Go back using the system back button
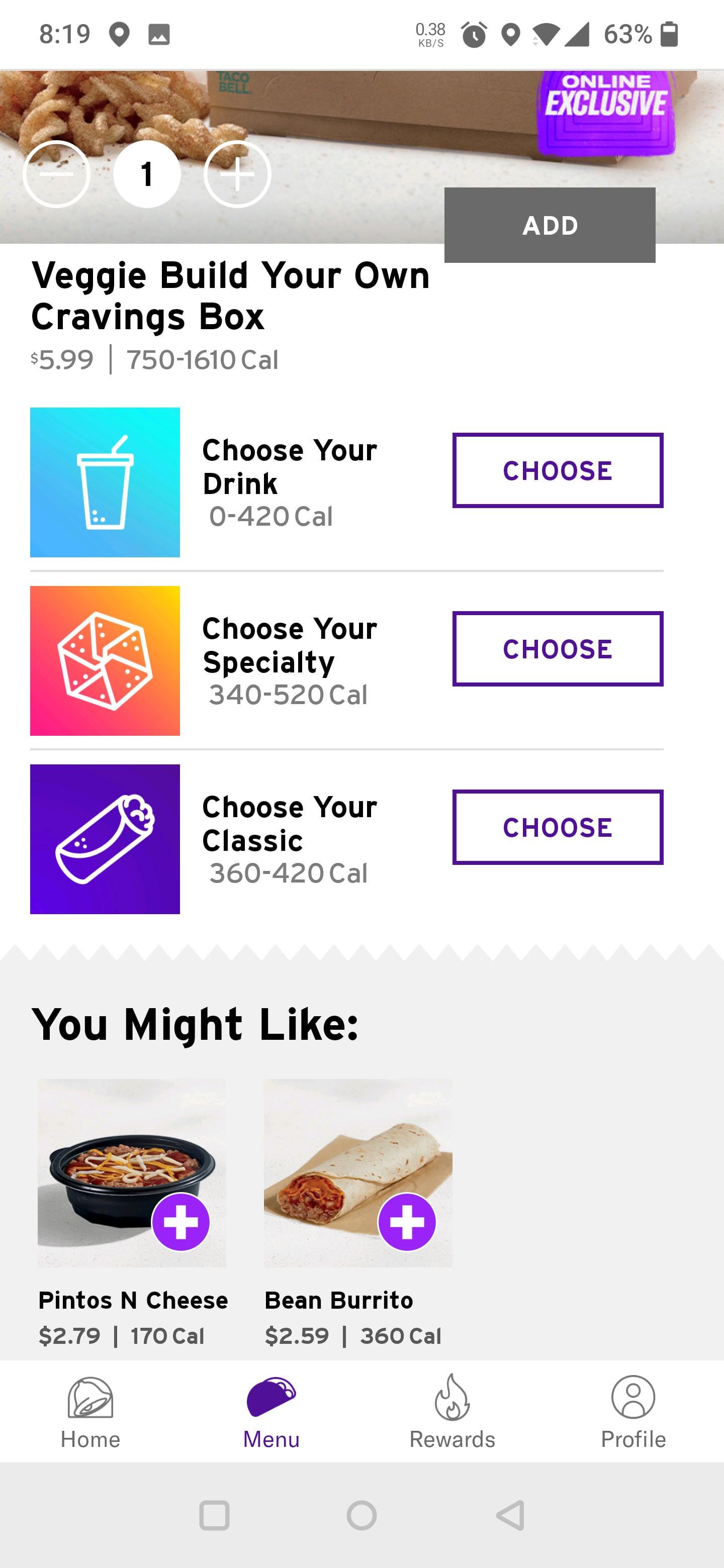 (510, 1515)
